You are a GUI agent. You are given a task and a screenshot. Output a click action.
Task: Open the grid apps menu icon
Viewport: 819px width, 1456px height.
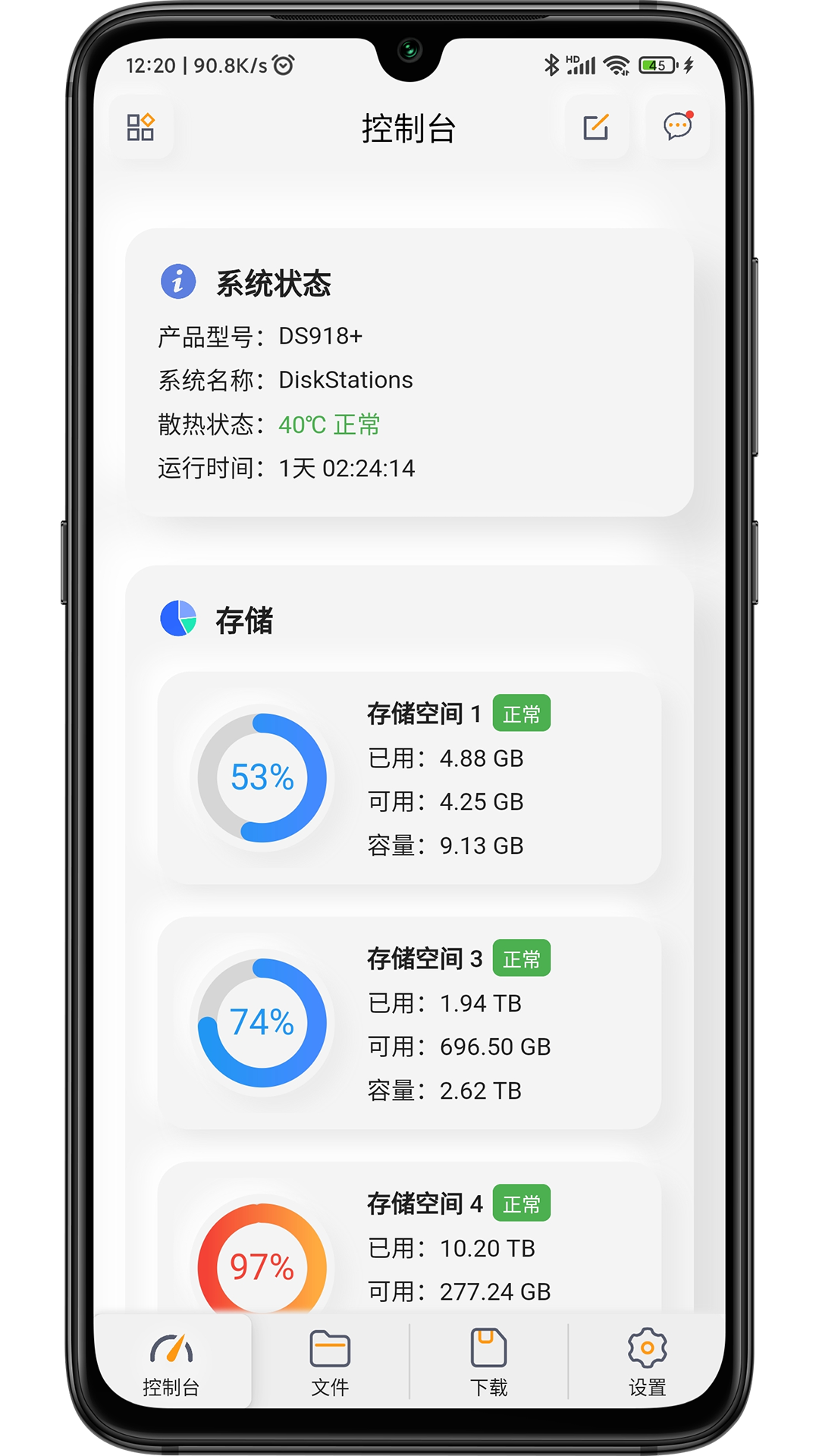[141, 127]
